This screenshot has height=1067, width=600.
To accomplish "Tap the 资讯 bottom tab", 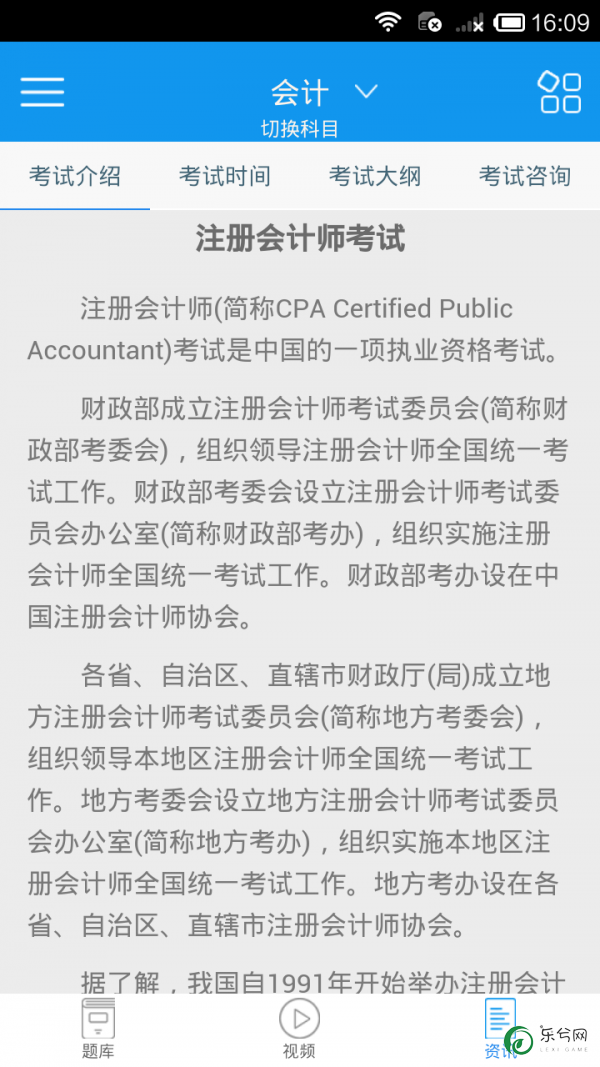I will [500, 1029].
